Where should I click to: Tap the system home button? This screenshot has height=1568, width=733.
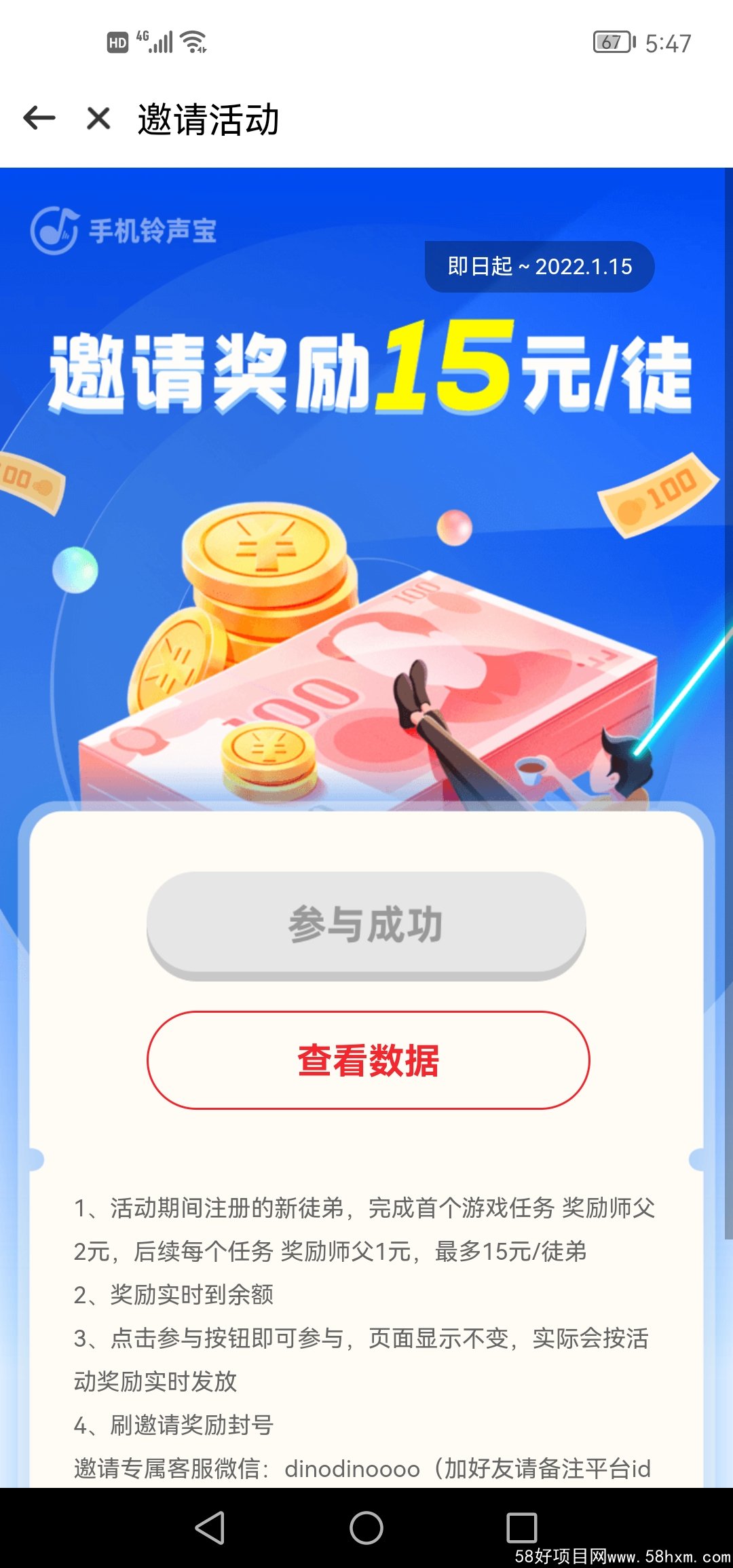(x=366, y=1528)
